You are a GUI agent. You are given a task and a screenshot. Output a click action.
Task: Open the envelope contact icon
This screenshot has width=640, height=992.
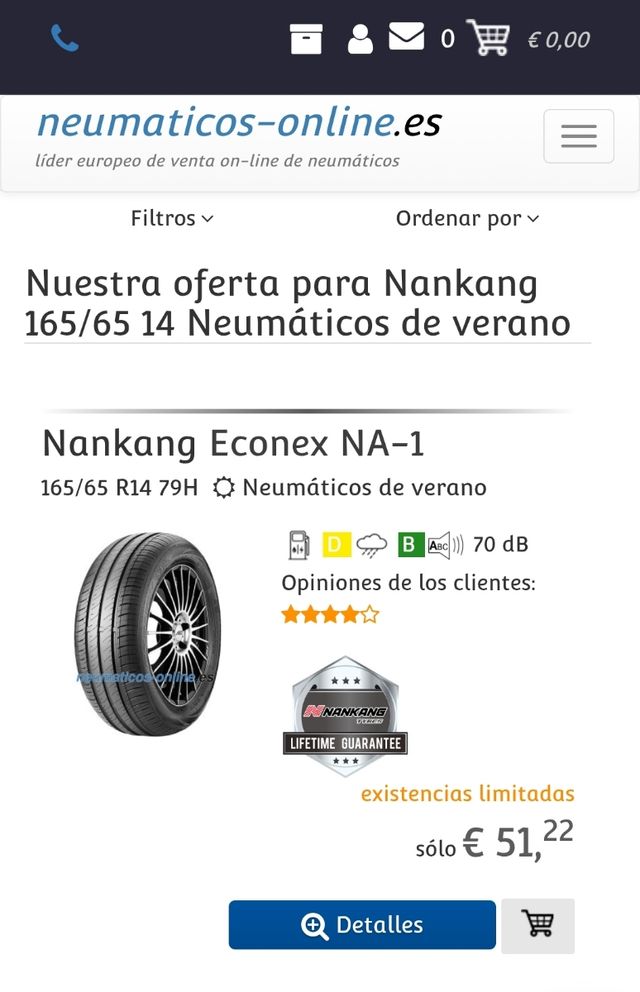[x=406, y=36]
